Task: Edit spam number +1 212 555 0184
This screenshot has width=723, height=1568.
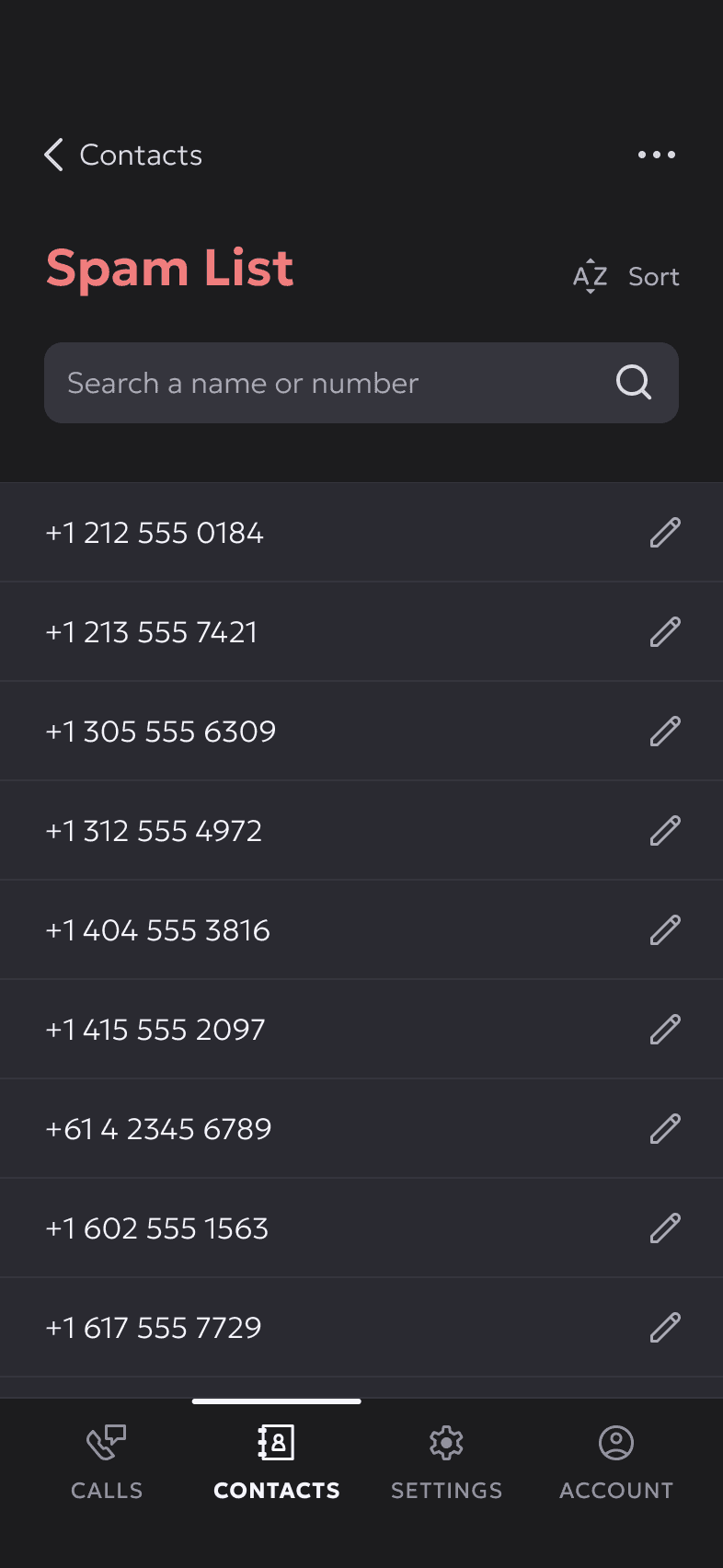Action: [665, 533]
